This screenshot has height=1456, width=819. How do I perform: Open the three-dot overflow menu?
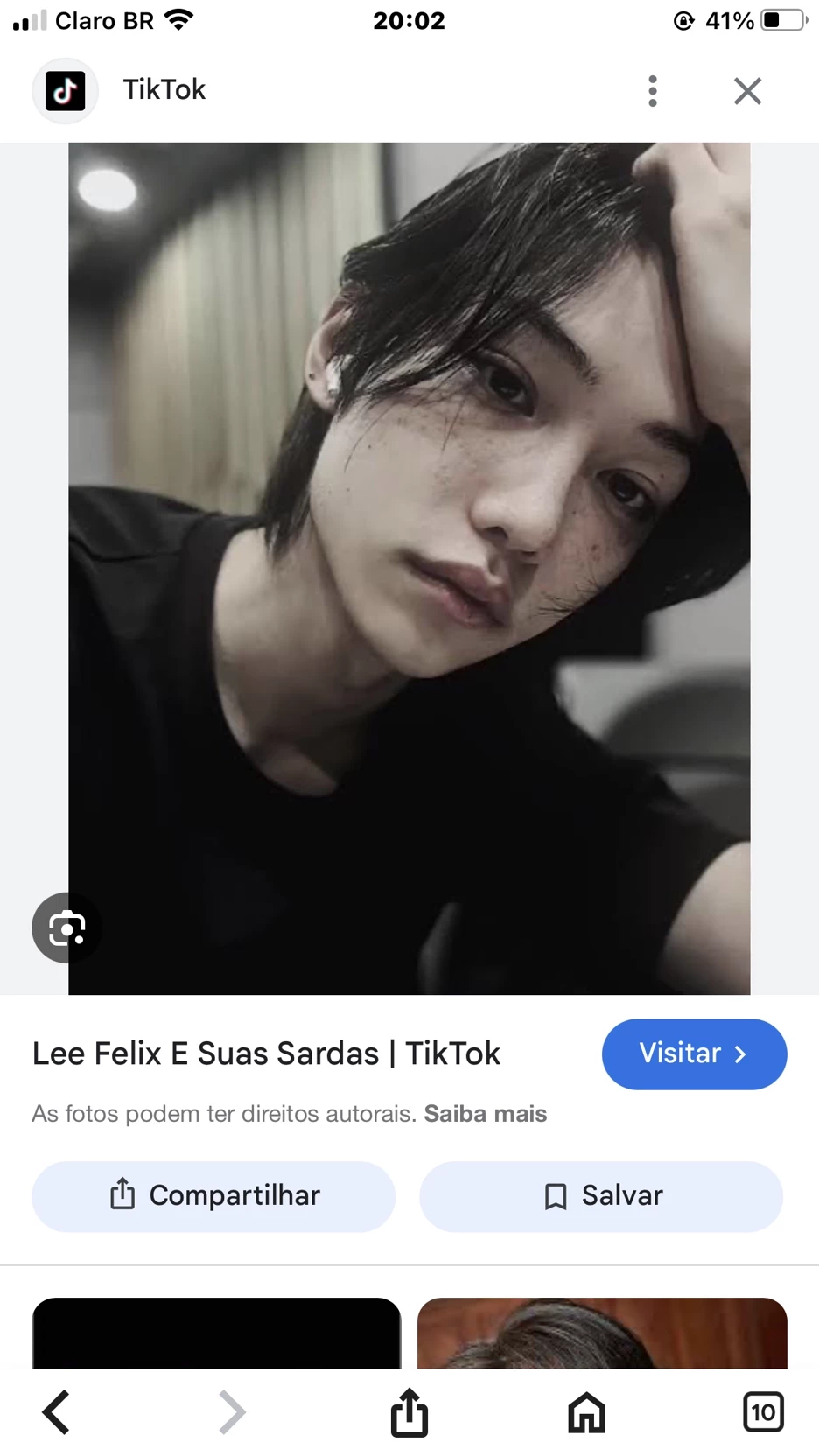tap(653, 91)
